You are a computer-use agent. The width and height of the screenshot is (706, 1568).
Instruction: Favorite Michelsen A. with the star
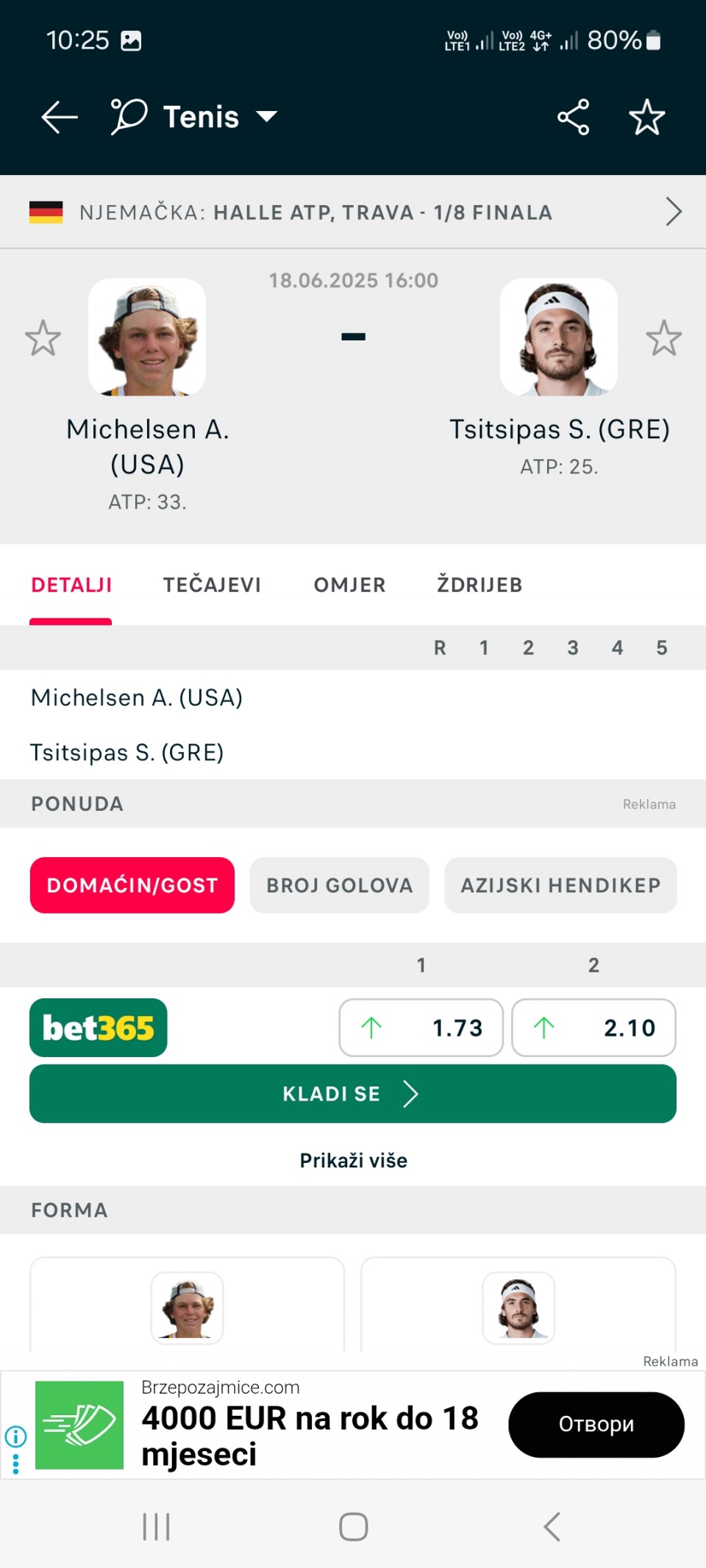tap(43, 338)
